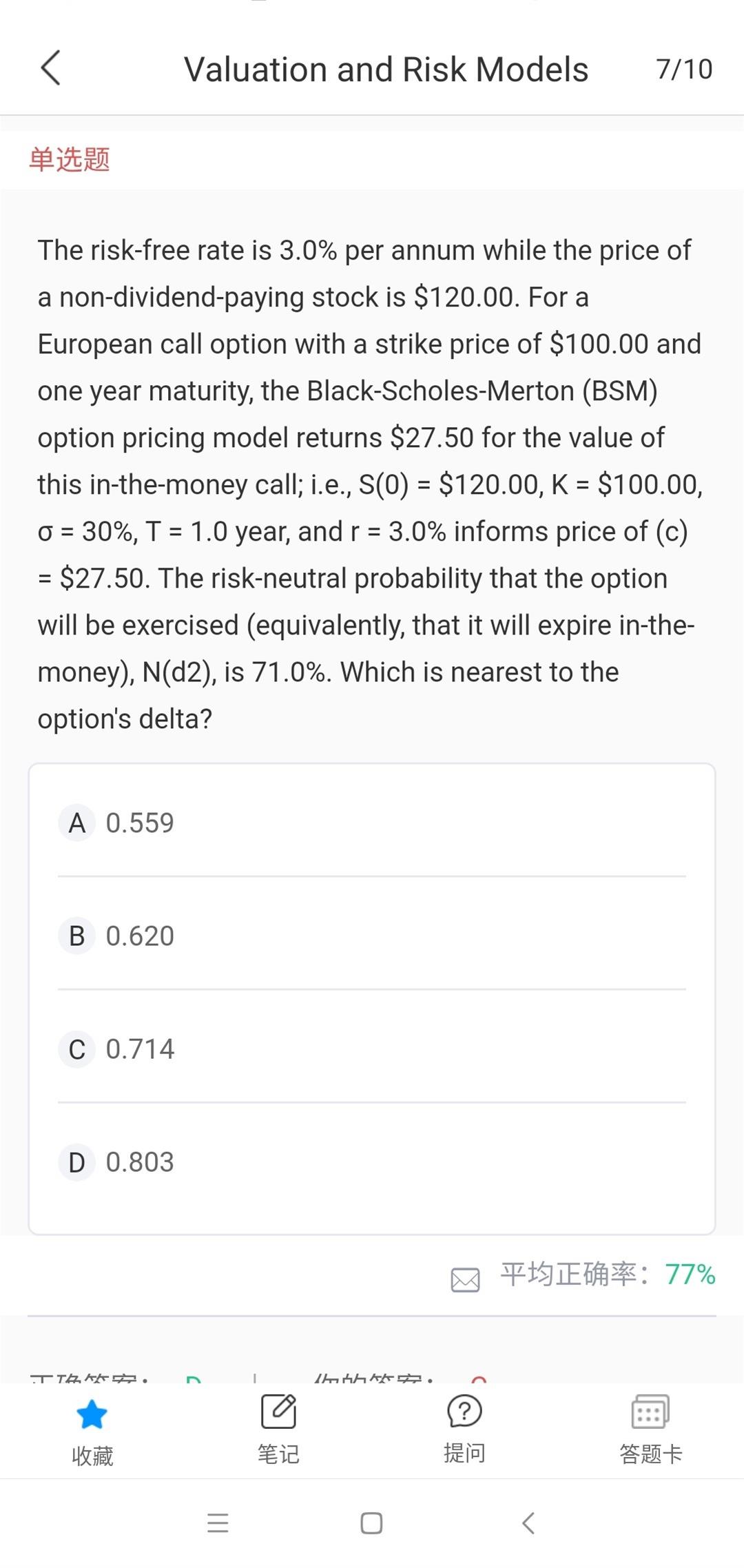This screenshot has width=744, height=1568.
Task: Select answer option A 0.559
Action: click(372, 822)
